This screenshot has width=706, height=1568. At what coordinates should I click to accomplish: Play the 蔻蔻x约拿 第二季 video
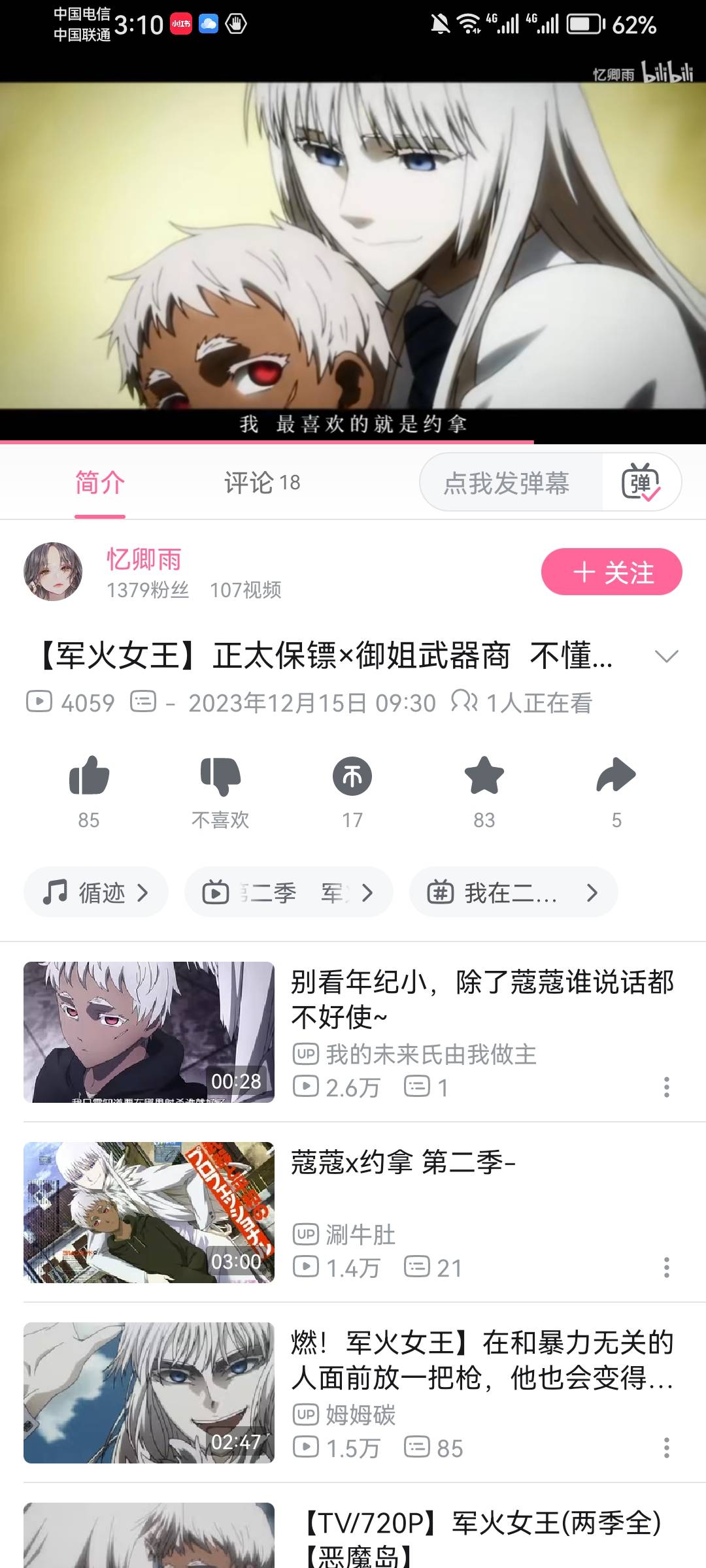pos(149,1213)
